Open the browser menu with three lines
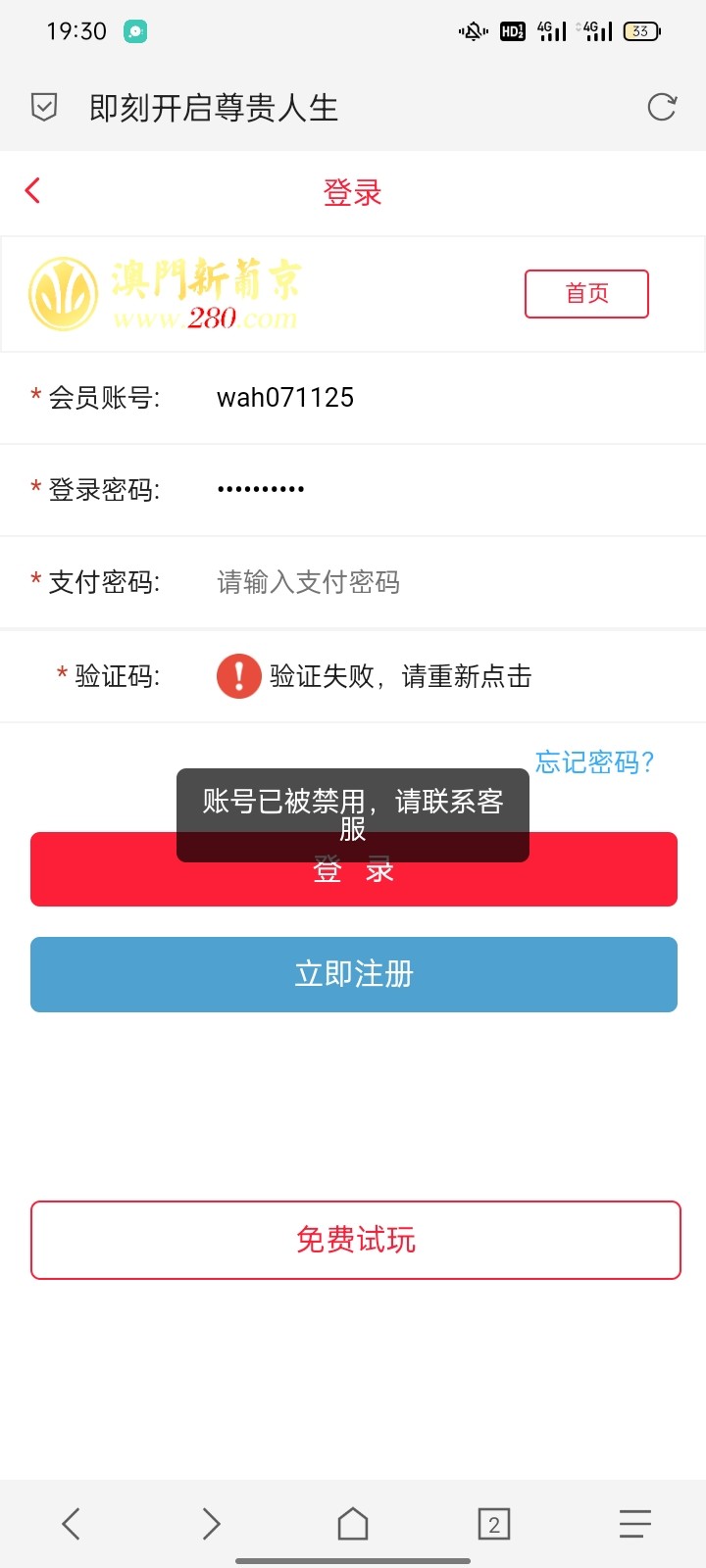706x1568 pixels. pos(634,1524)
